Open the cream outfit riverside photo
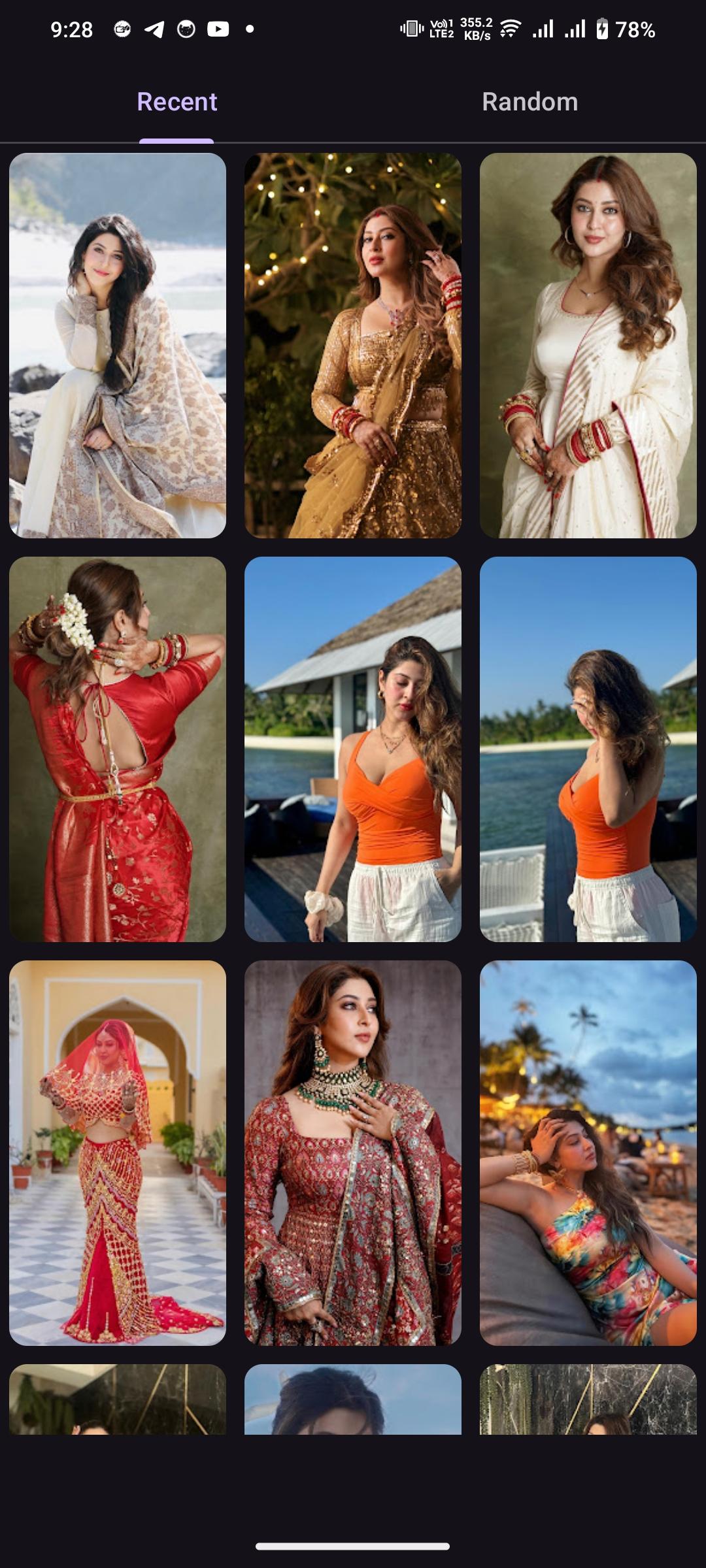Image resolution: width=706 pixels, height=1568 pixels. pos(118,345)
